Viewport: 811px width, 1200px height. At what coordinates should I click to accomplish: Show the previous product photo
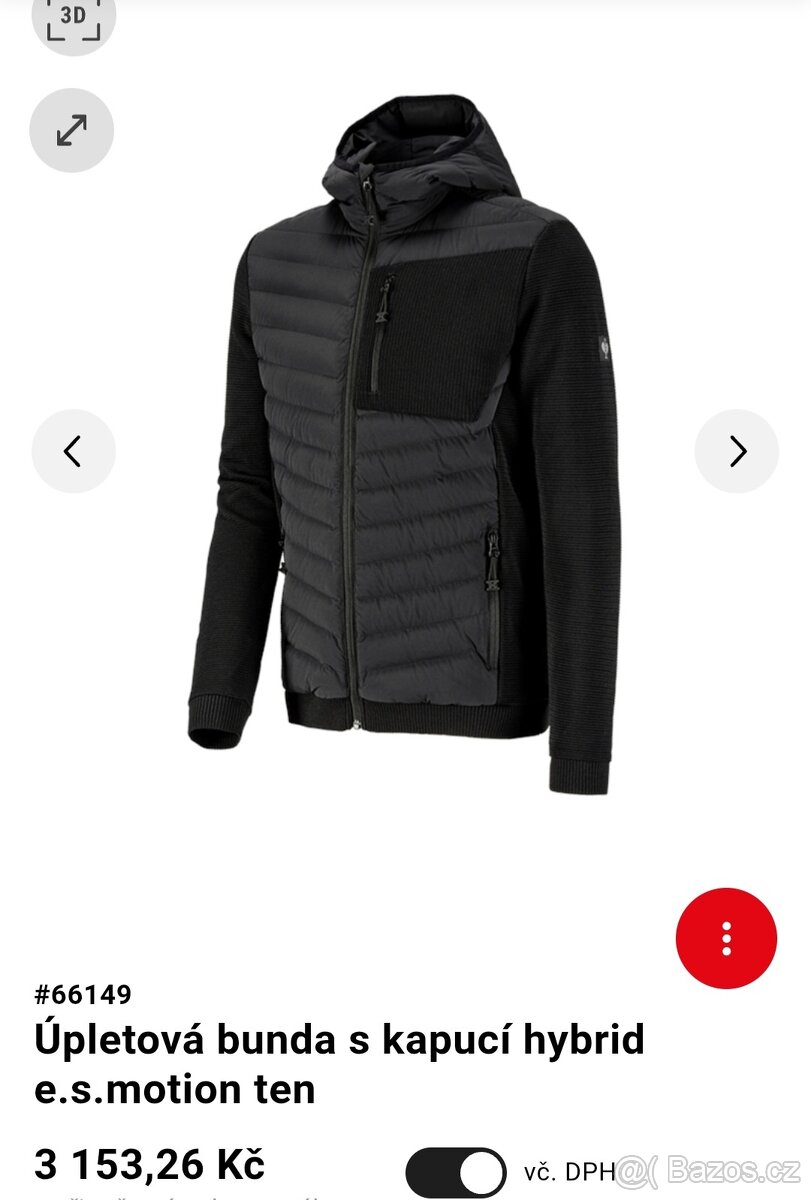pyautogui.click(x=73, y=452)
